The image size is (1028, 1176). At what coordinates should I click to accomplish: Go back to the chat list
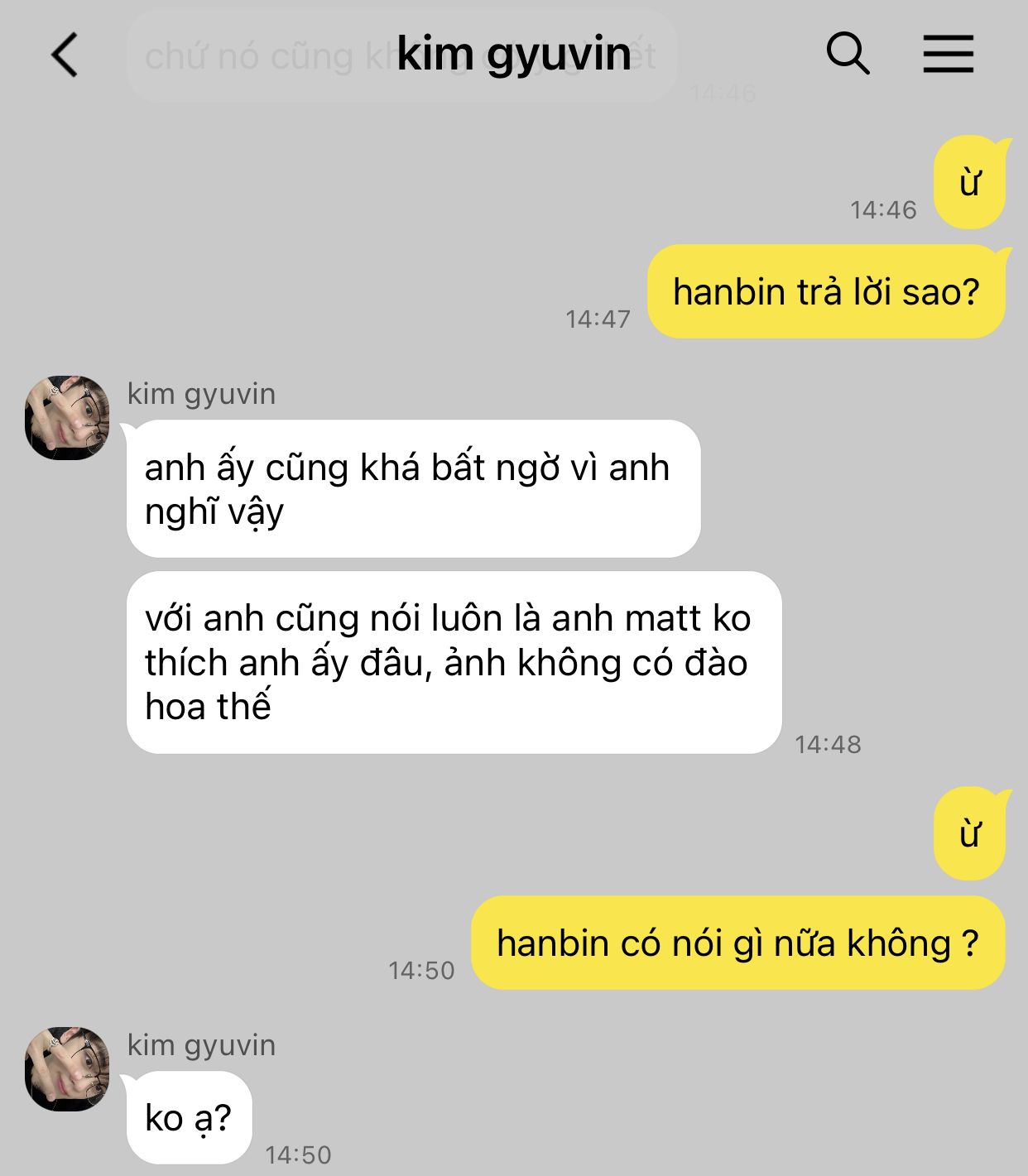(65, 55)
